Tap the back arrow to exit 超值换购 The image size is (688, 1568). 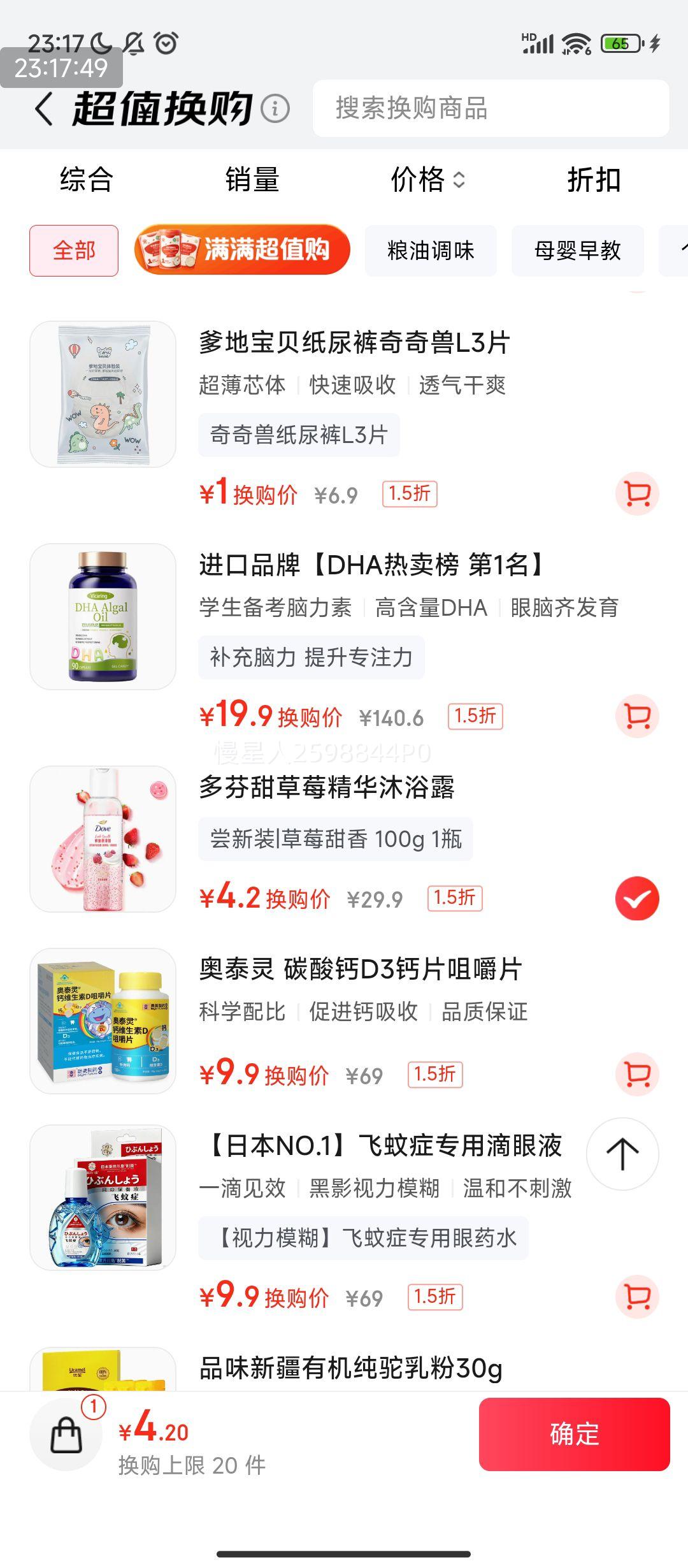[43, 108]
